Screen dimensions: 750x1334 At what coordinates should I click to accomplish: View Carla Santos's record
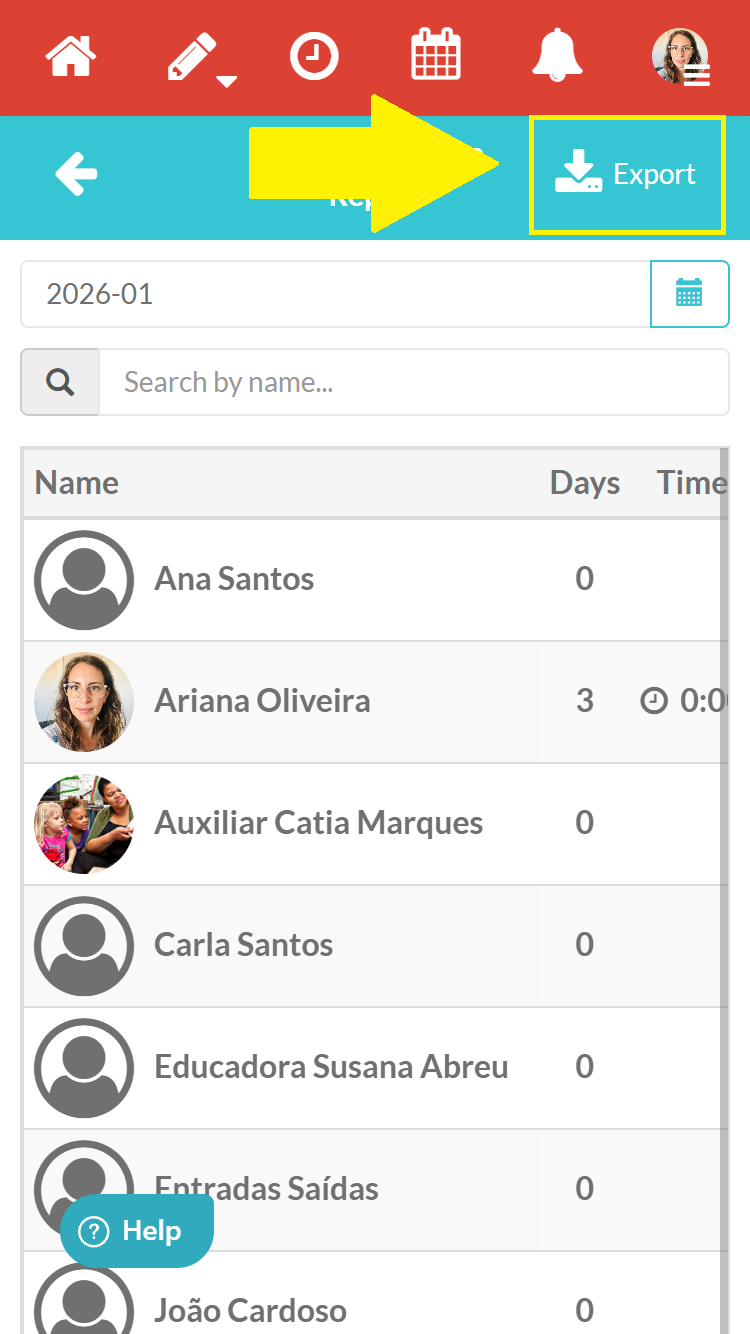[244, 945]
